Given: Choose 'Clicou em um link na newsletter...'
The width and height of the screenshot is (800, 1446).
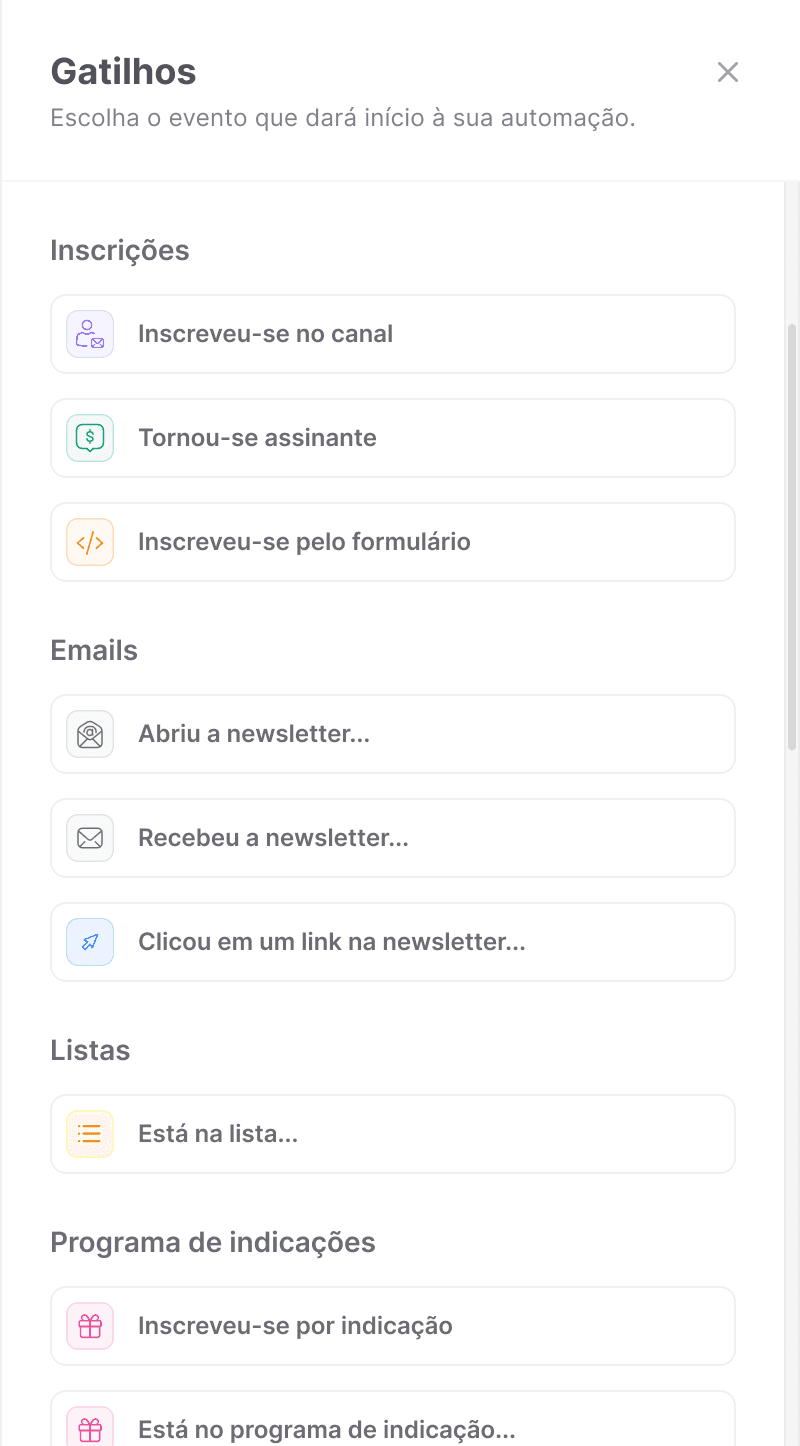Looking at the screenshot, I should point(392,942).
